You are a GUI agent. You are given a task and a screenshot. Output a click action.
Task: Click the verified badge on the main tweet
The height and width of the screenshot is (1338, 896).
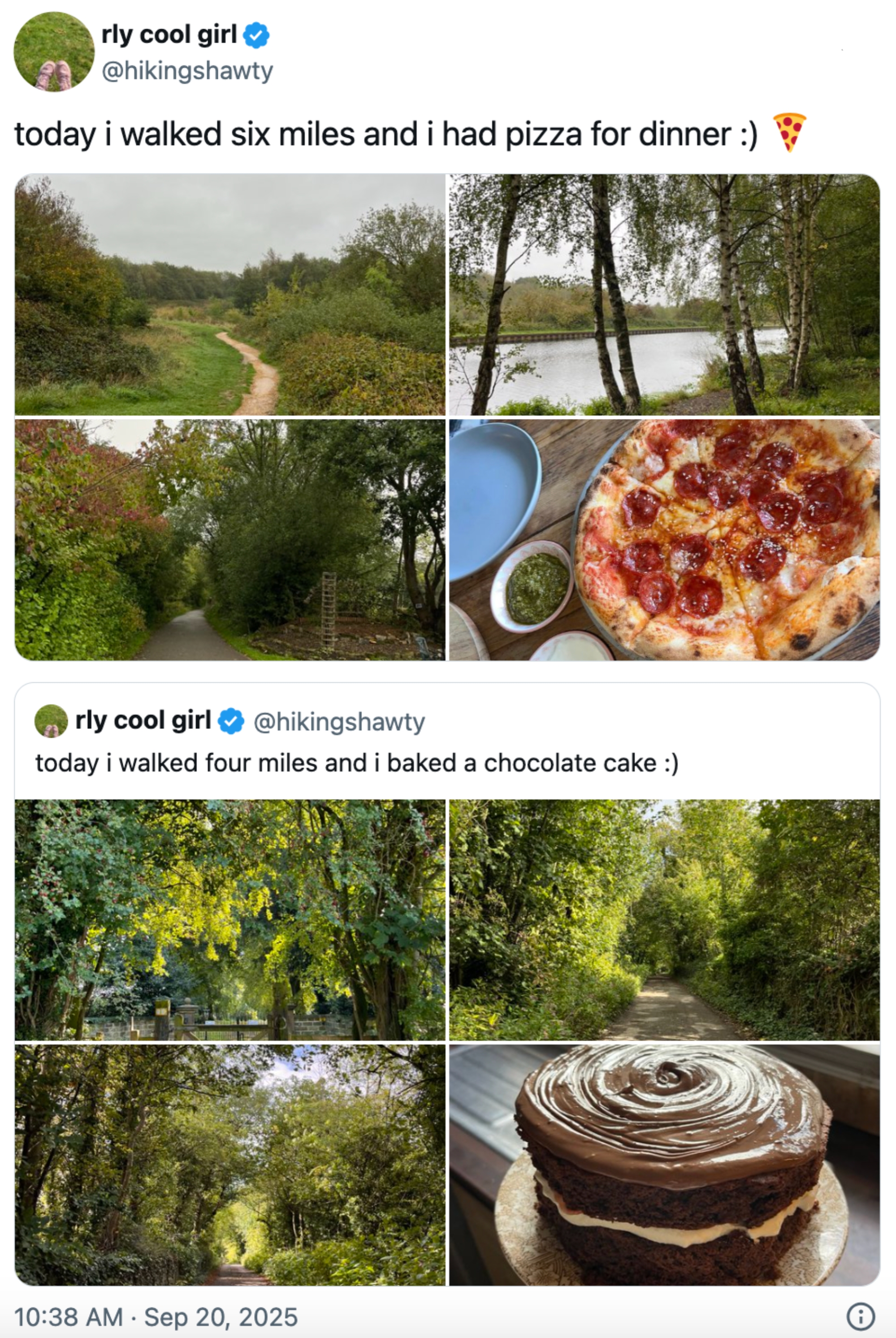257,35
